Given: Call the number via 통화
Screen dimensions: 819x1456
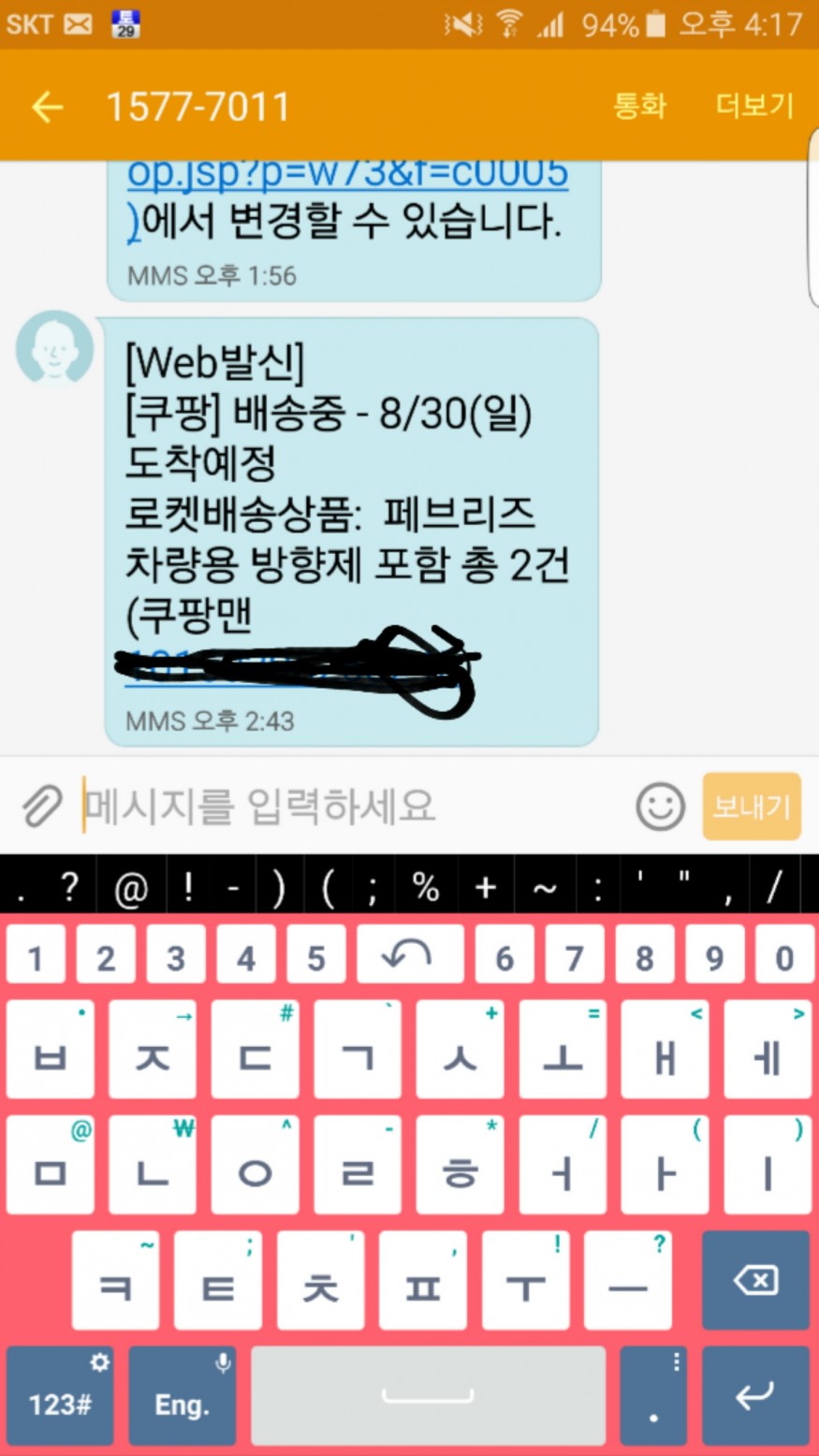Looking at the screenshot, I should pyautogui.click(x=639, y=106).
